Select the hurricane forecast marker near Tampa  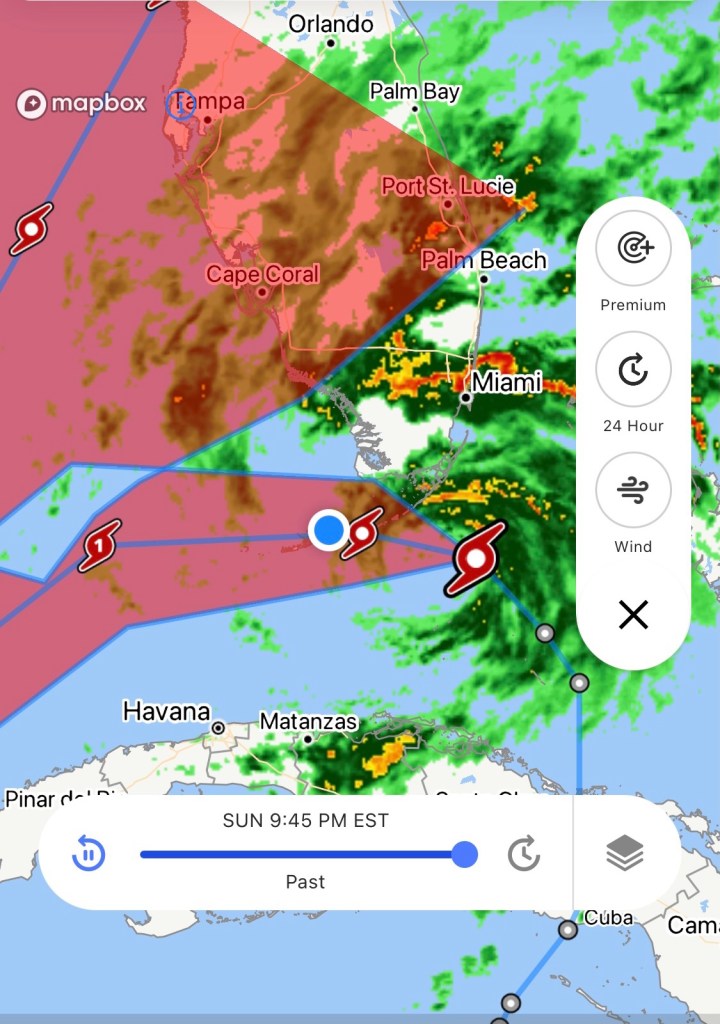pos(31,229)
